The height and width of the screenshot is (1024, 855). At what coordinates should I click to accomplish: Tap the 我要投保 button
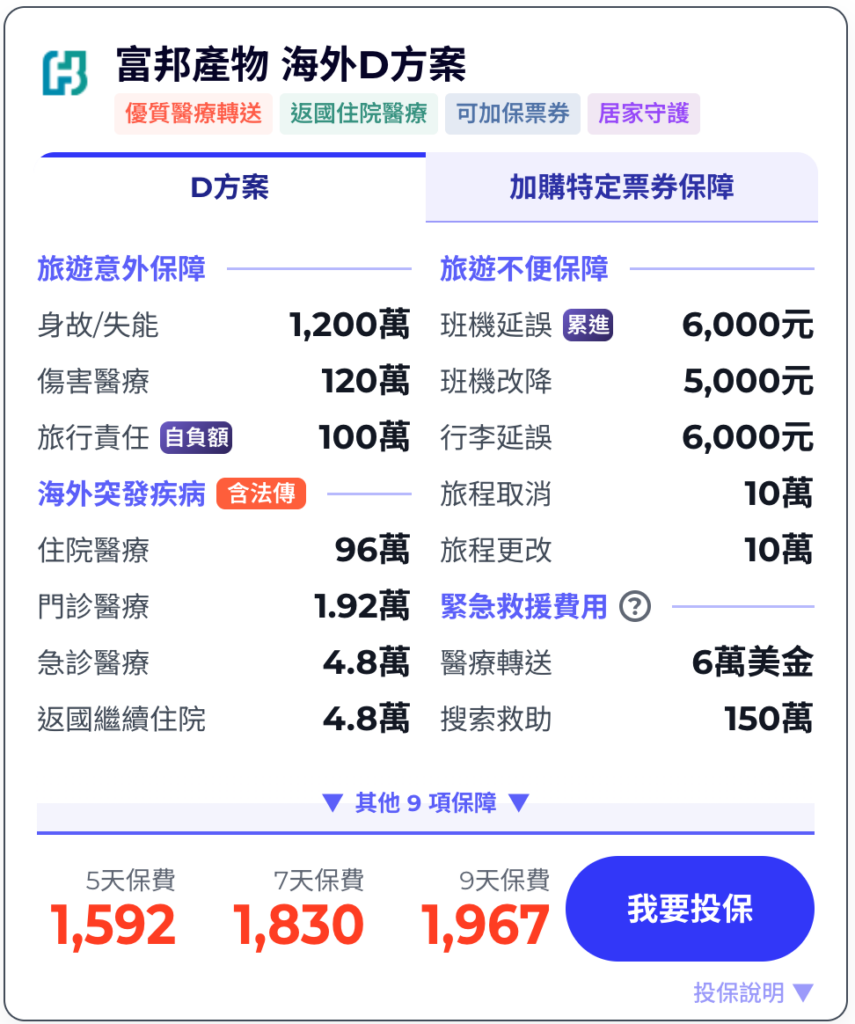[690, 909]
